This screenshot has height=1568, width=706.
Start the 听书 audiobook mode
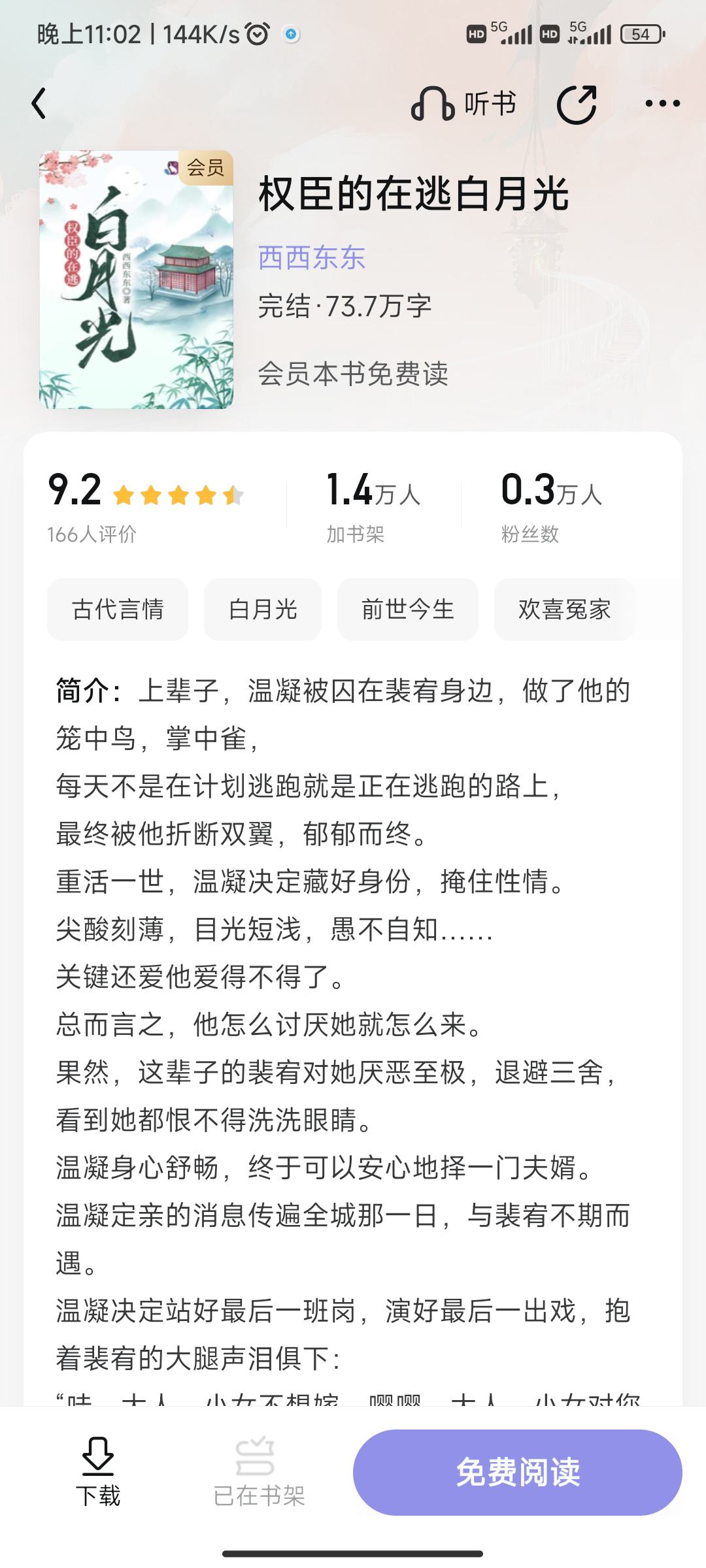pos(463,104)
